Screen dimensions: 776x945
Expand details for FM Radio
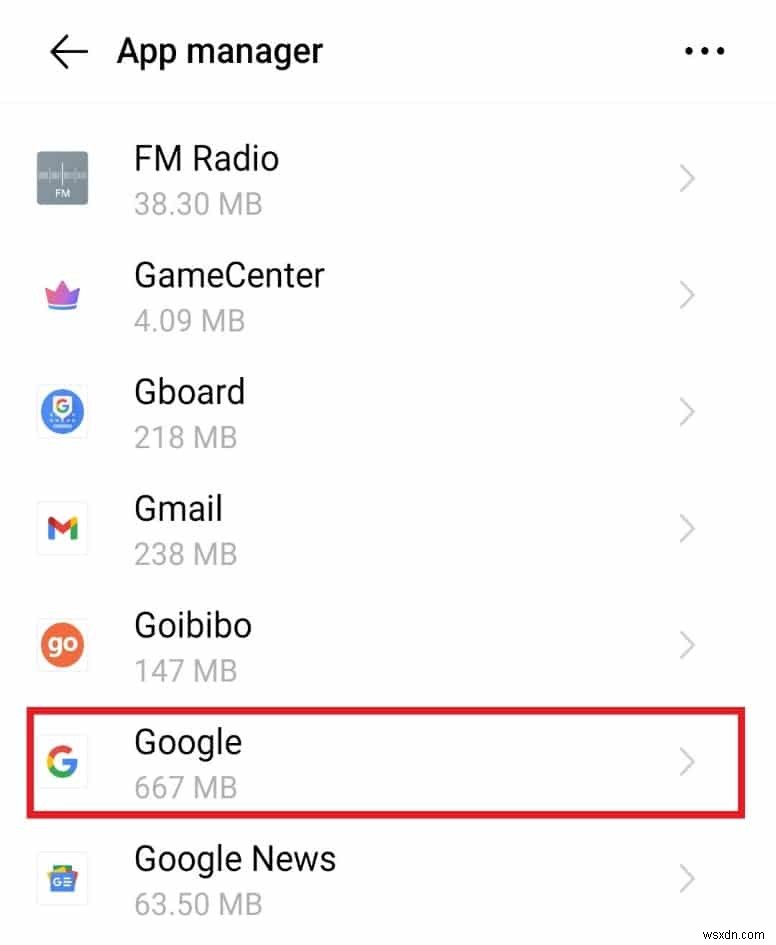point(687,178)
